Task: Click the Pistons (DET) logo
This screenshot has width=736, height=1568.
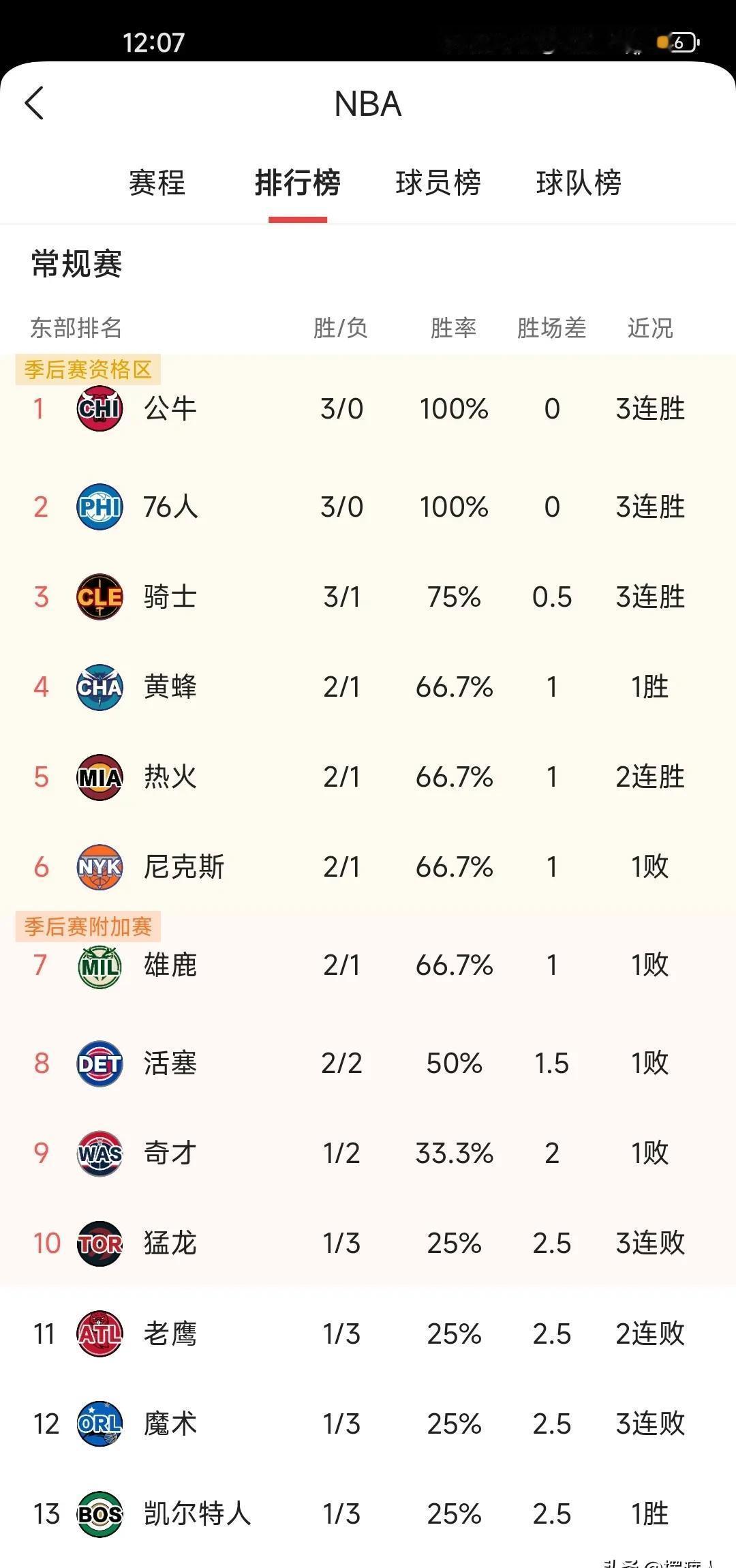Action: [99, 1062]
